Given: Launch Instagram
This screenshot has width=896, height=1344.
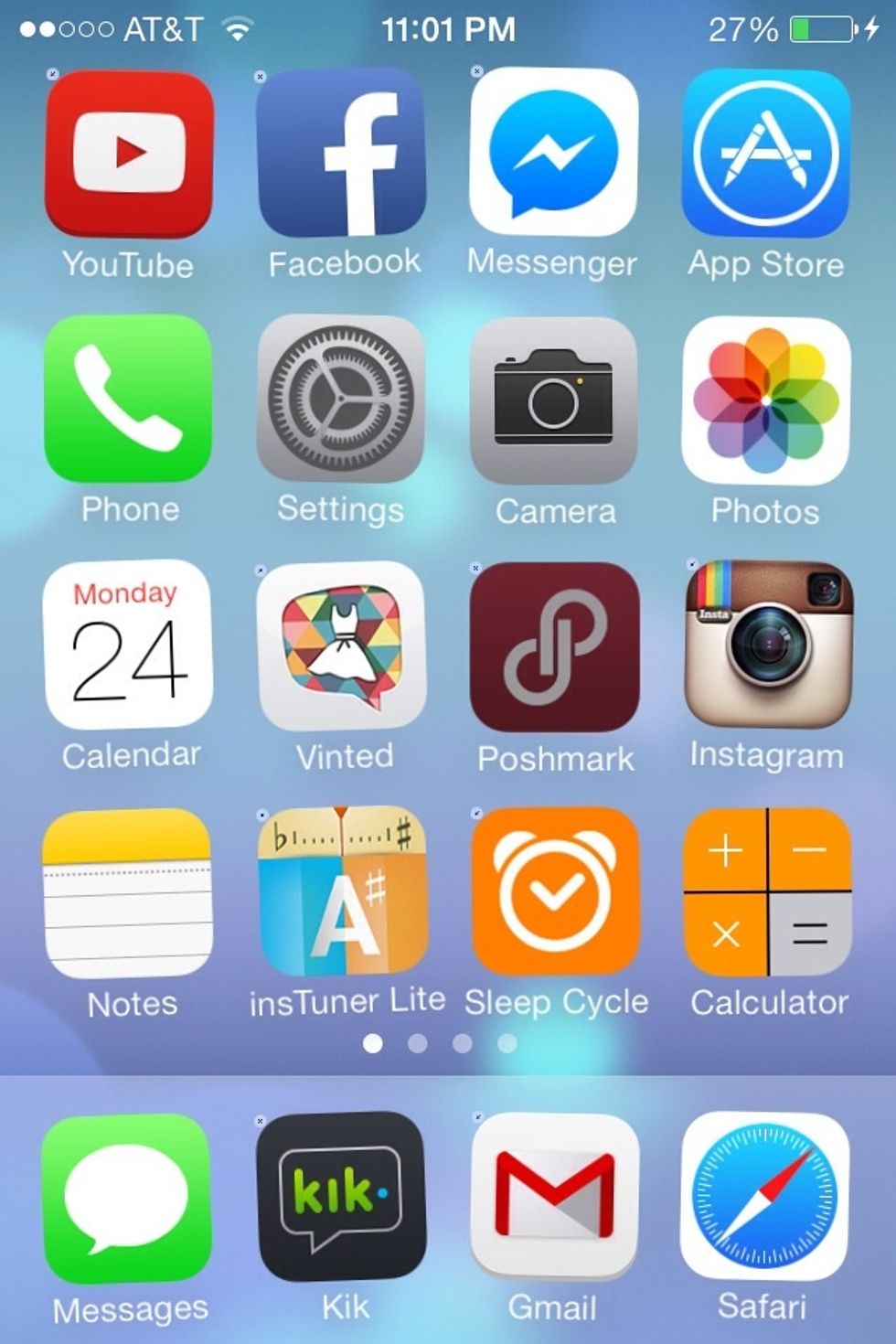Looking at the screenshot, I should (766, 645).
